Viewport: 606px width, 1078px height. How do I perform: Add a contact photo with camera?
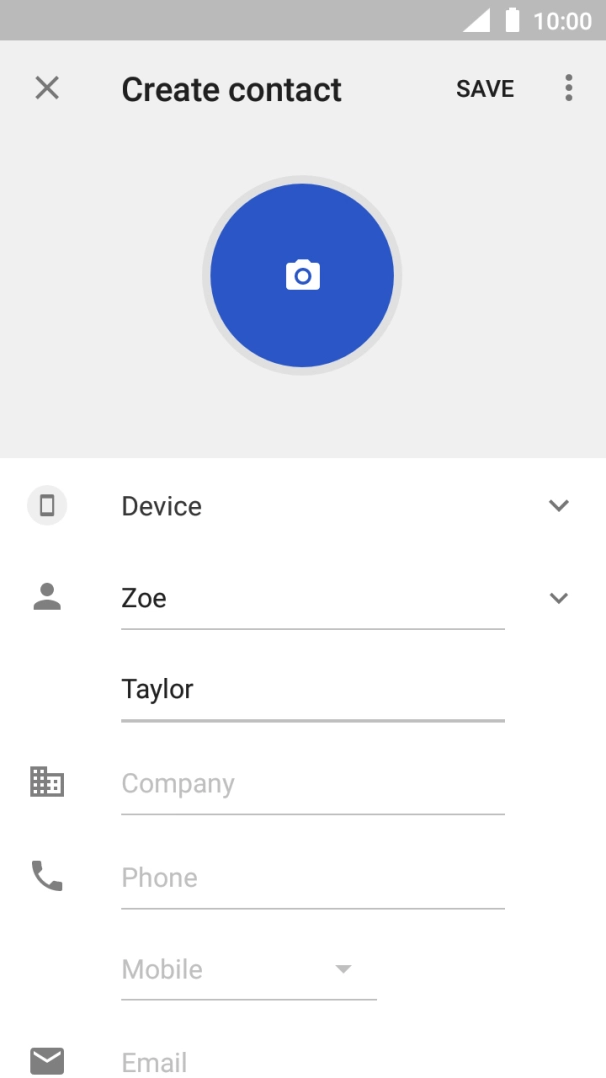pos(302,275)
